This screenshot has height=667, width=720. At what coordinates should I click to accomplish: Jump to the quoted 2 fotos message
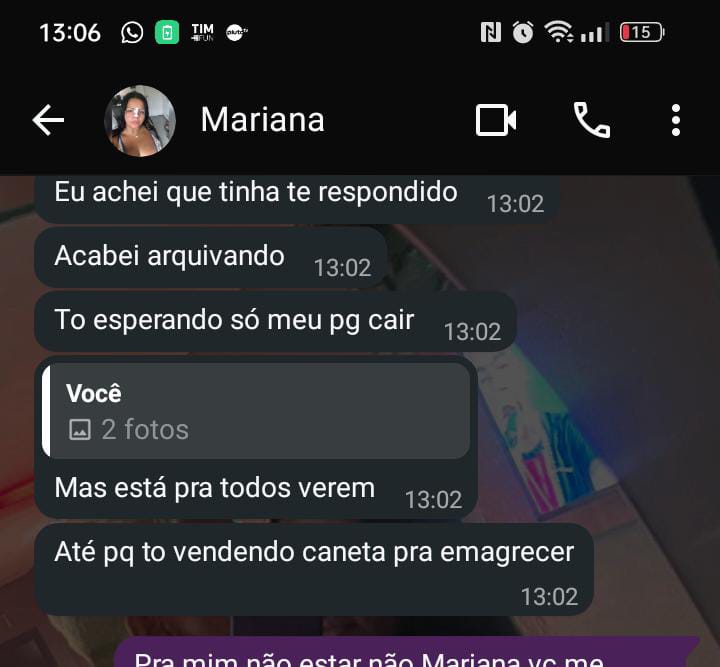coord(256,411)
